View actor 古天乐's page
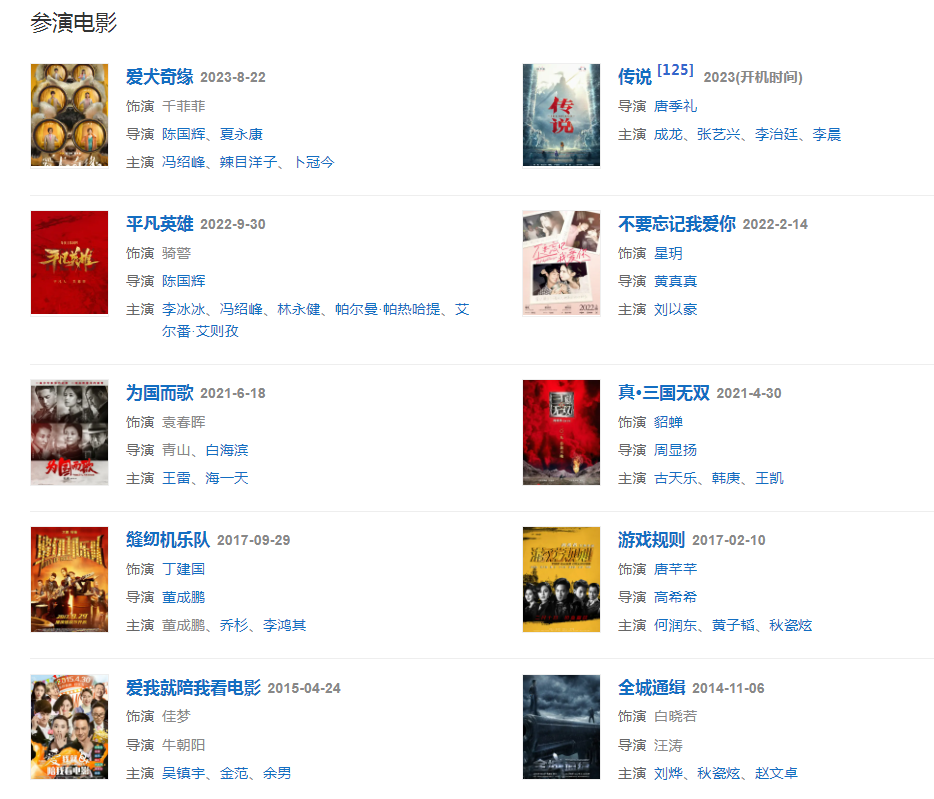Screen dimensions: 934x799 675,478
